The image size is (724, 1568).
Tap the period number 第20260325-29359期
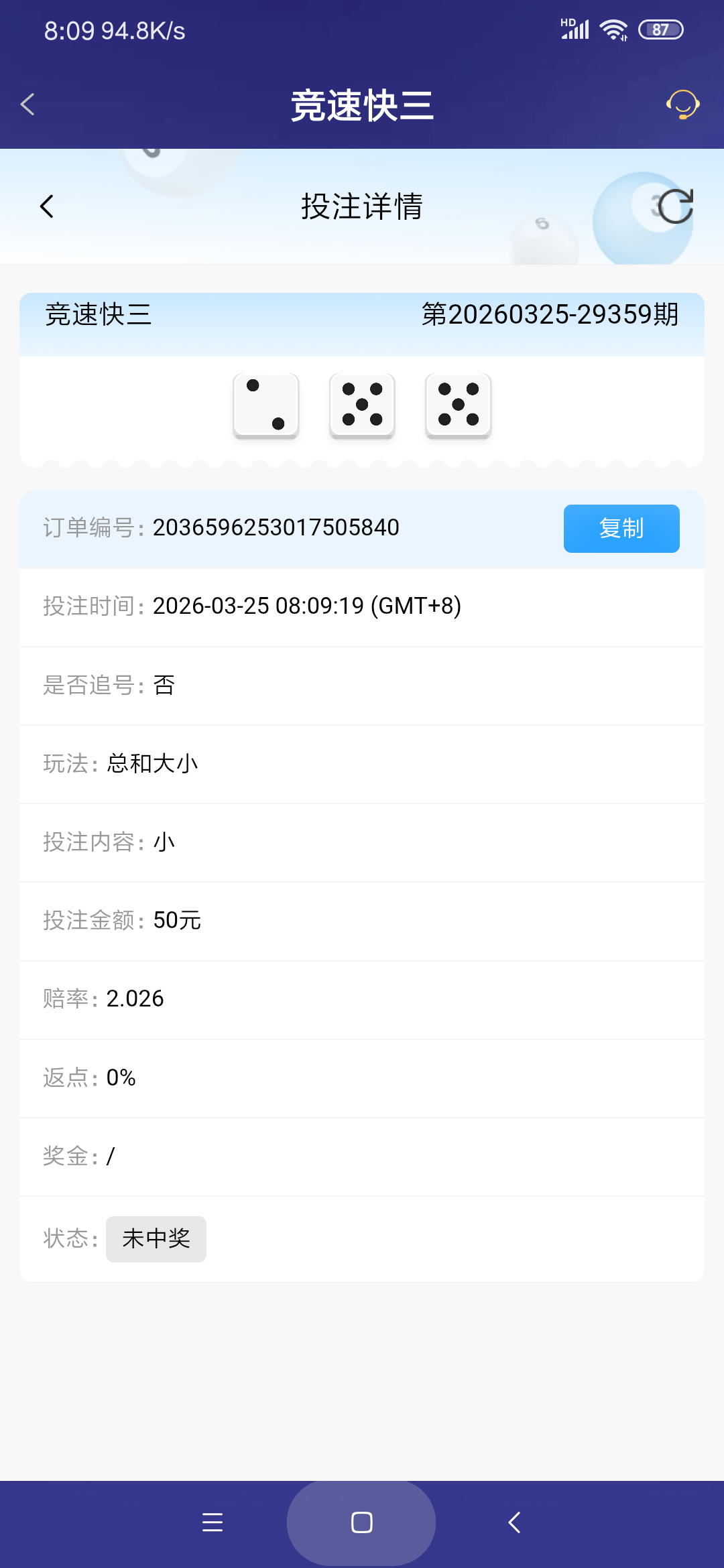tap(551, 314)
